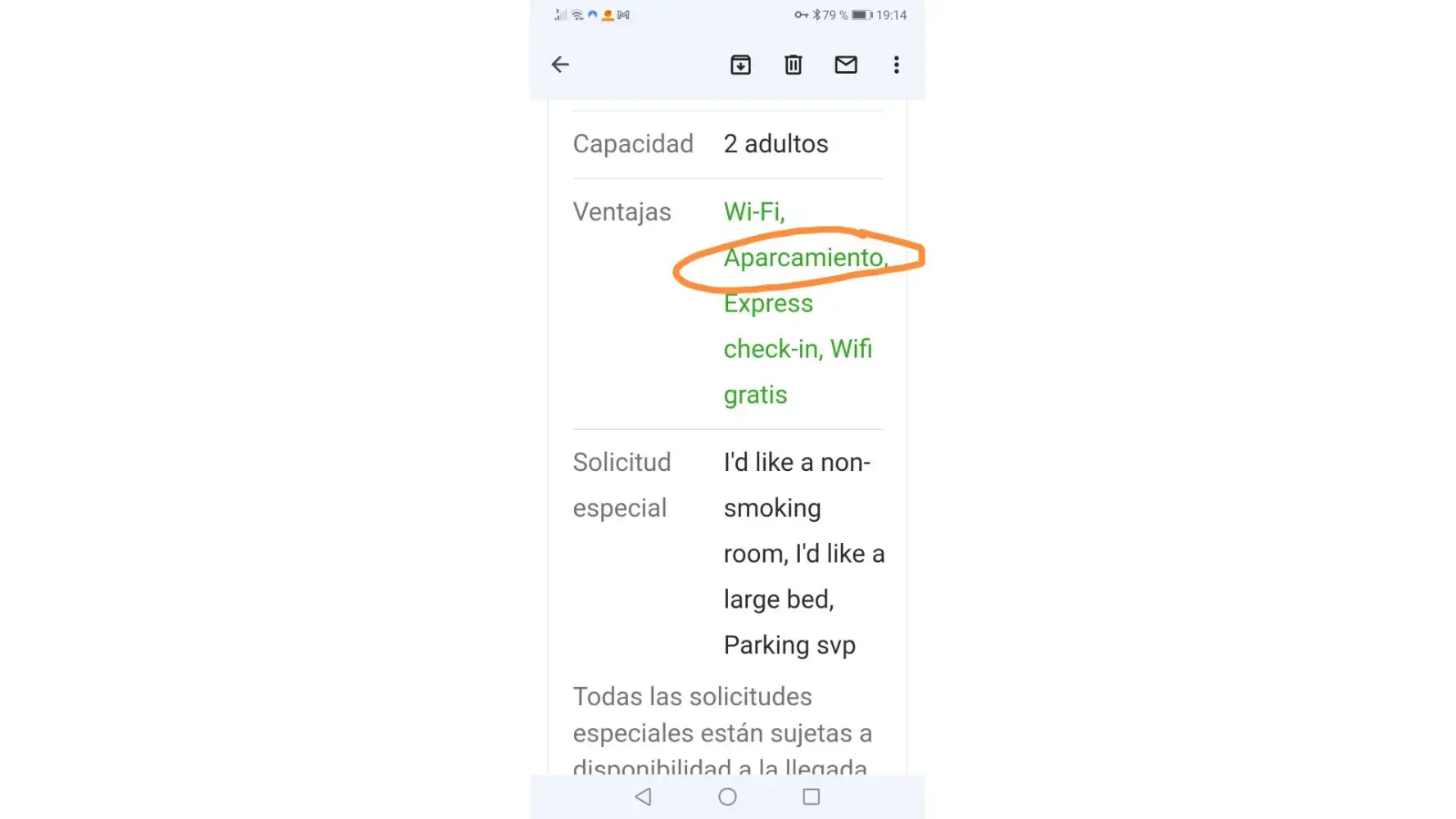Mark the email as unread
This screenshot has width=1456, height=819.
tap(845, 65)
